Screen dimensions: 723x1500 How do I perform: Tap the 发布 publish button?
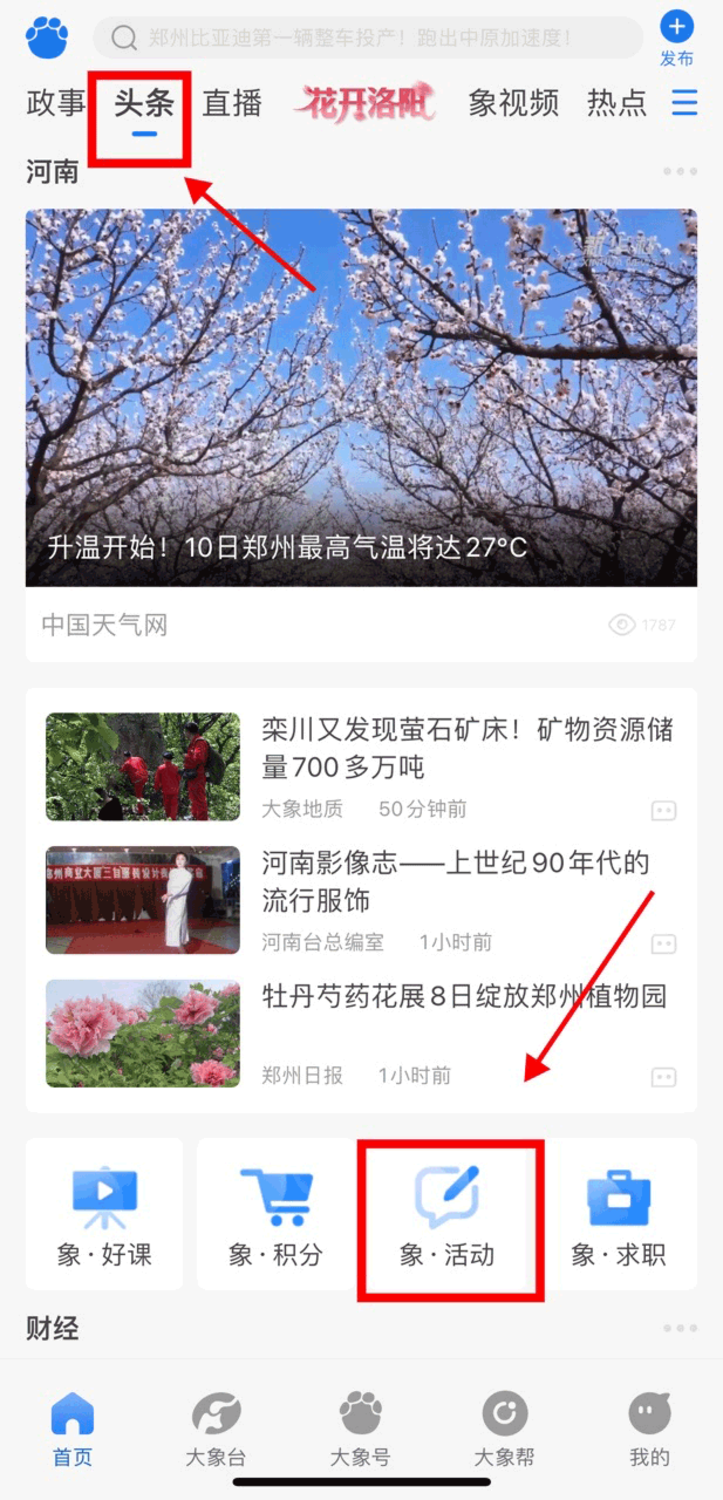[676, 38]
